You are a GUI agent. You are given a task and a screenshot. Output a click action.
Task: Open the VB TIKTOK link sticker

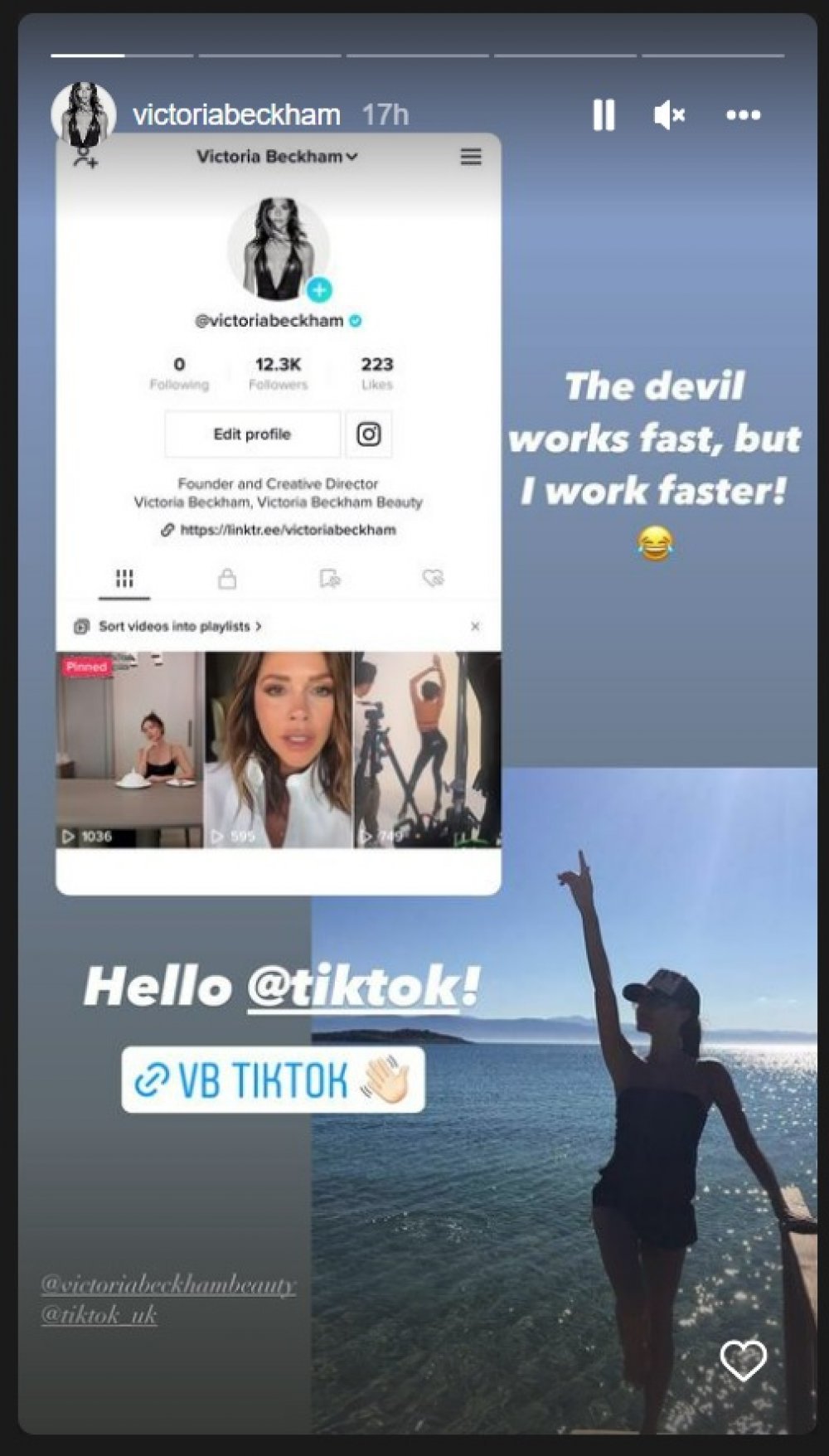pyautogui.click(x=273, y=1080)
